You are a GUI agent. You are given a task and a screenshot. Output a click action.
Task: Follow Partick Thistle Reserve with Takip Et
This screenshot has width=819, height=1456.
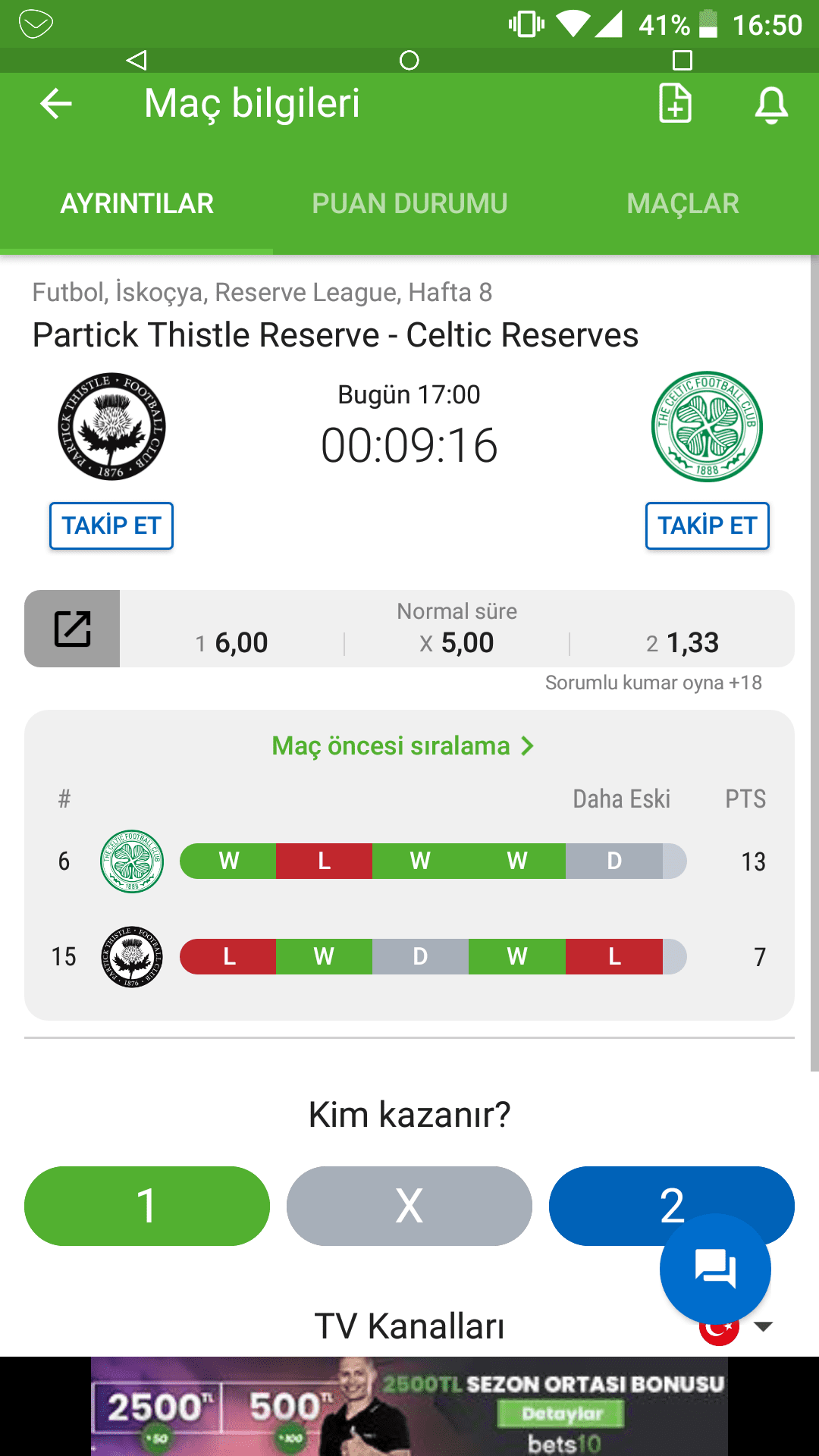pyautogui.click(x=111, y=526)
